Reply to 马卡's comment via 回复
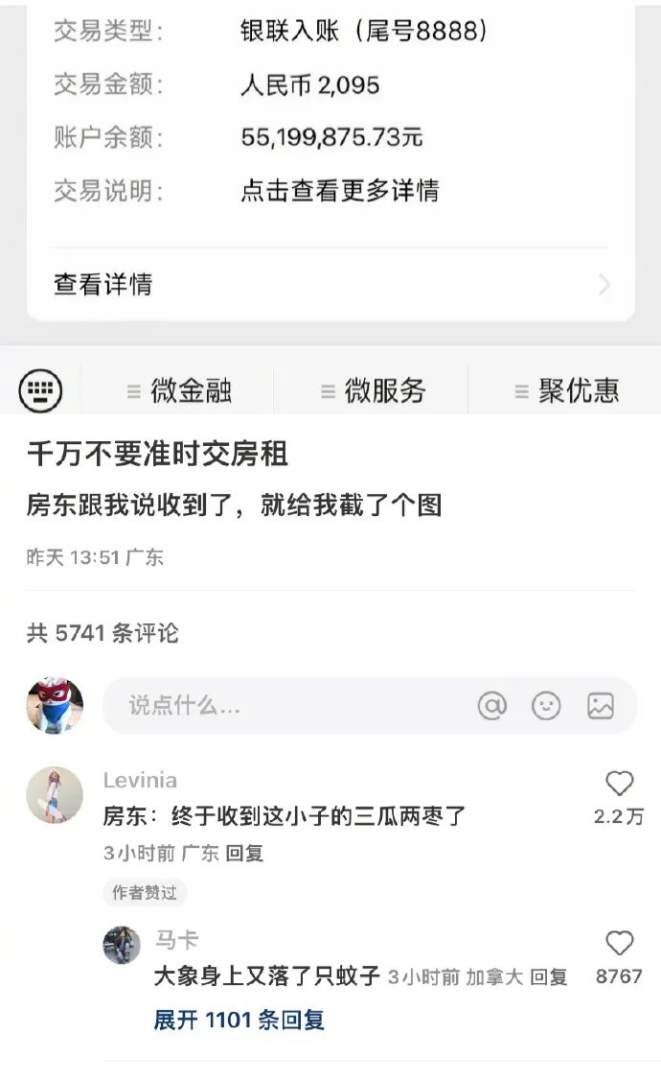The width and height of the screenshot is (661, 1080). 548,976
